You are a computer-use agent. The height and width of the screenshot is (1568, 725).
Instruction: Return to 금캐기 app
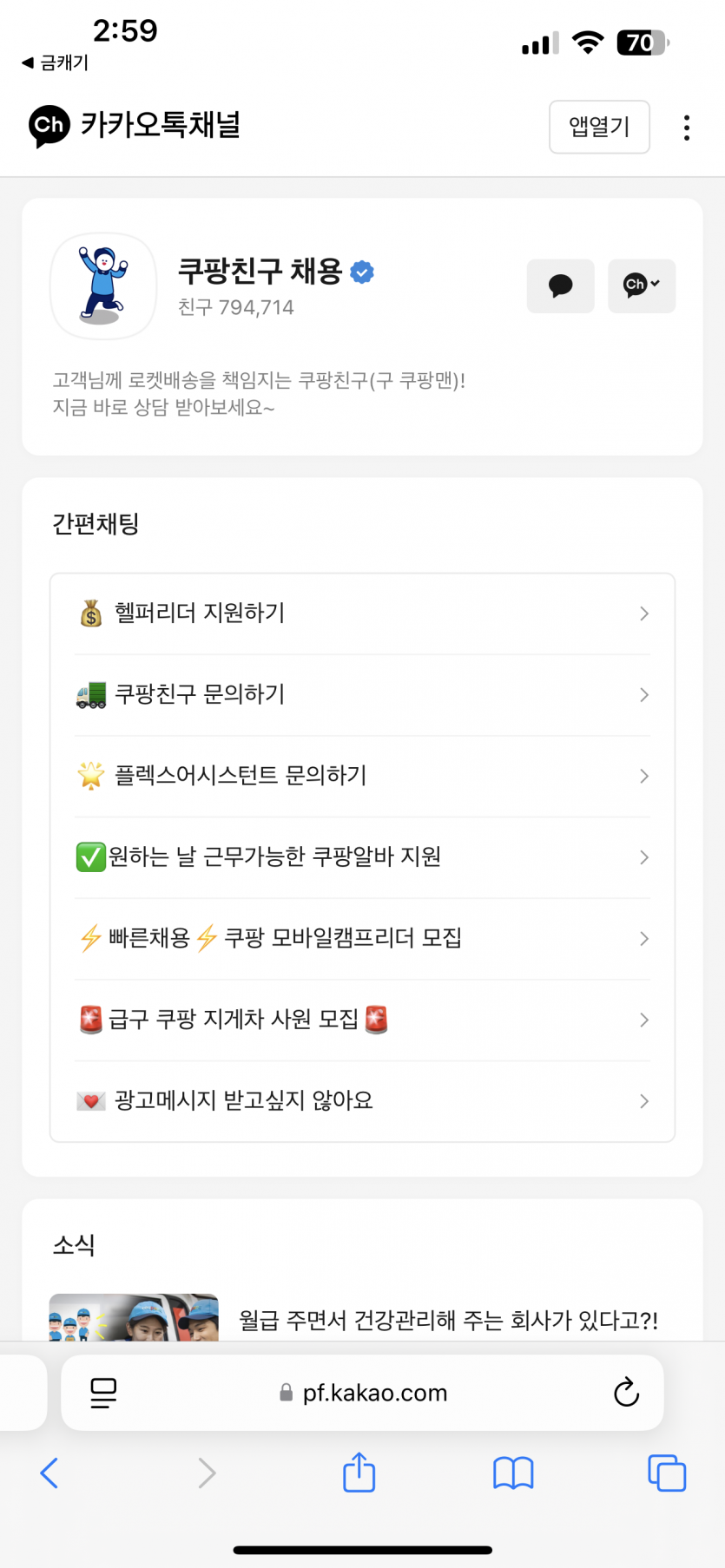(55, 62)
